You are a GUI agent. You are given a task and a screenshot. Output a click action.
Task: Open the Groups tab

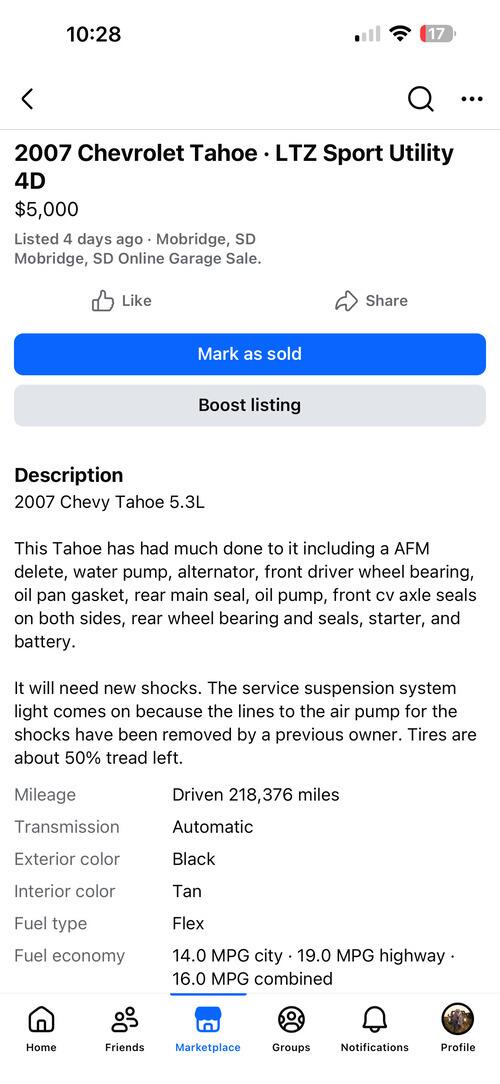pyautogui.click(x=291, y=1028)
